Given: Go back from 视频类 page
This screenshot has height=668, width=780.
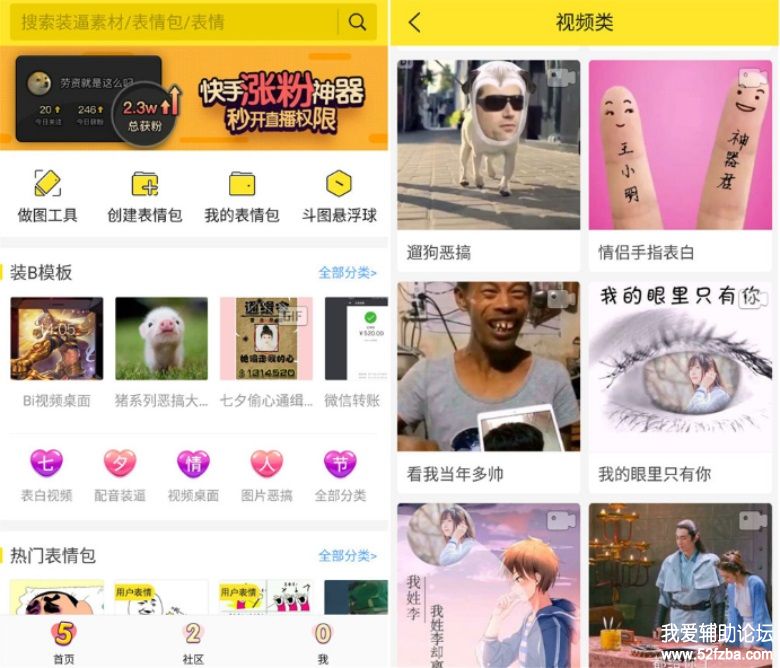Looking at the screenshot, I should (x=415, y=22).
